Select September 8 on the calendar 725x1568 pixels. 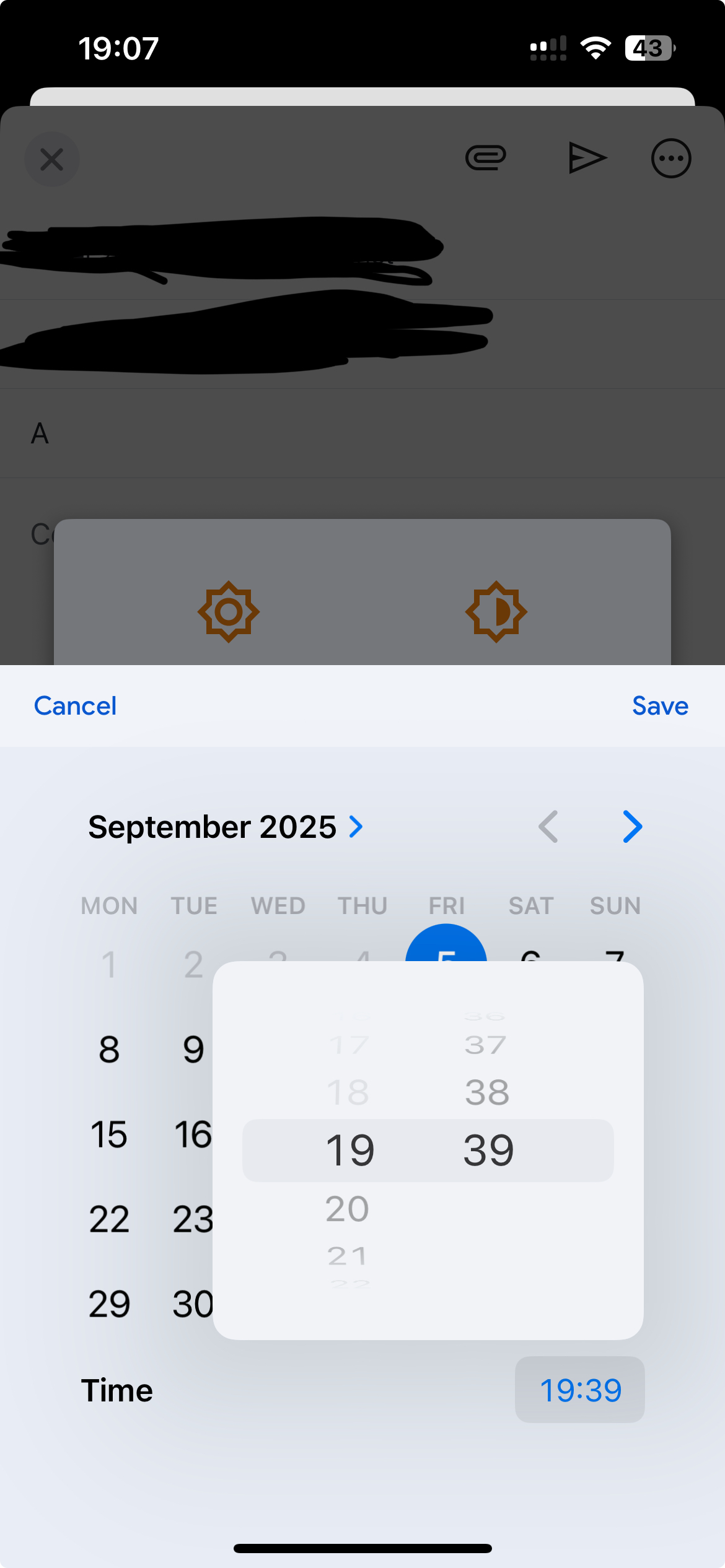point(109,1050)
